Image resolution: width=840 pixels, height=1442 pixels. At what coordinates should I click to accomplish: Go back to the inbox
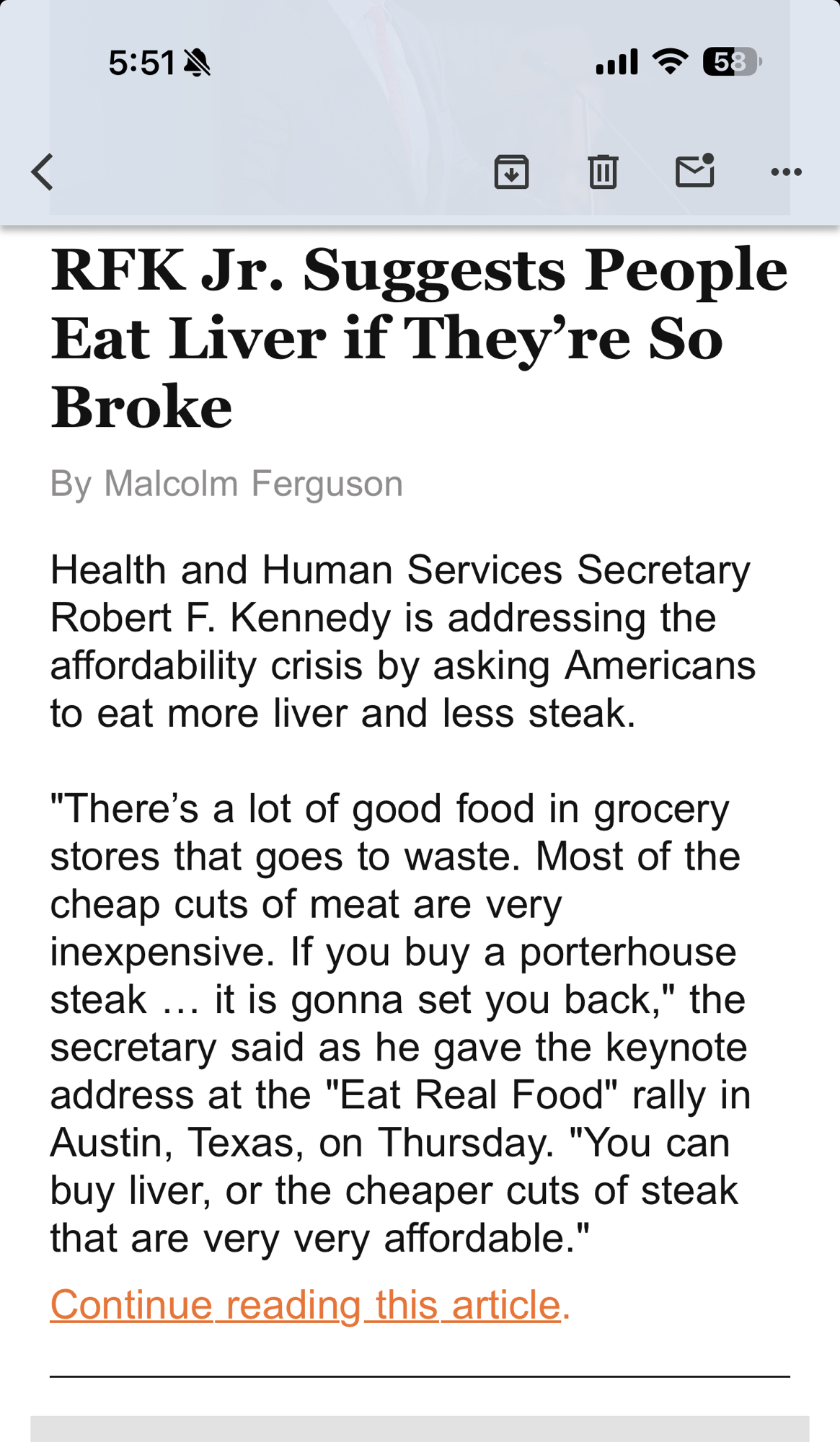click(x=43, y=172)
